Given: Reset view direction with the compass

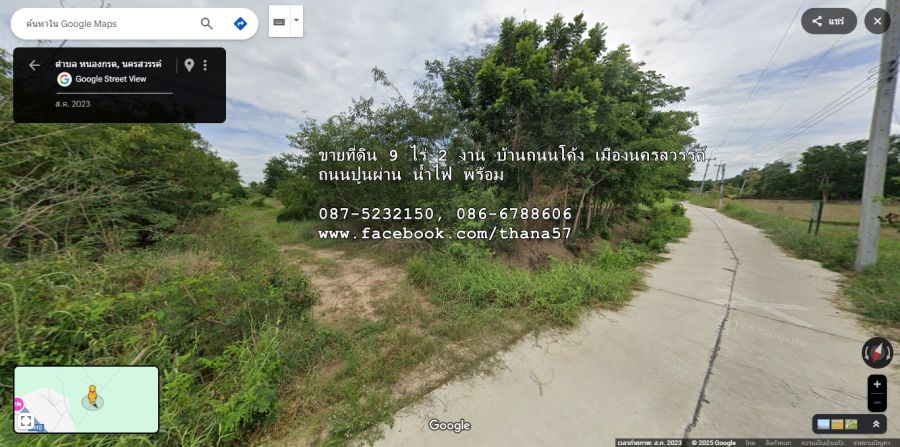Looking at the screenshot, I should click(x=877, y=352).
